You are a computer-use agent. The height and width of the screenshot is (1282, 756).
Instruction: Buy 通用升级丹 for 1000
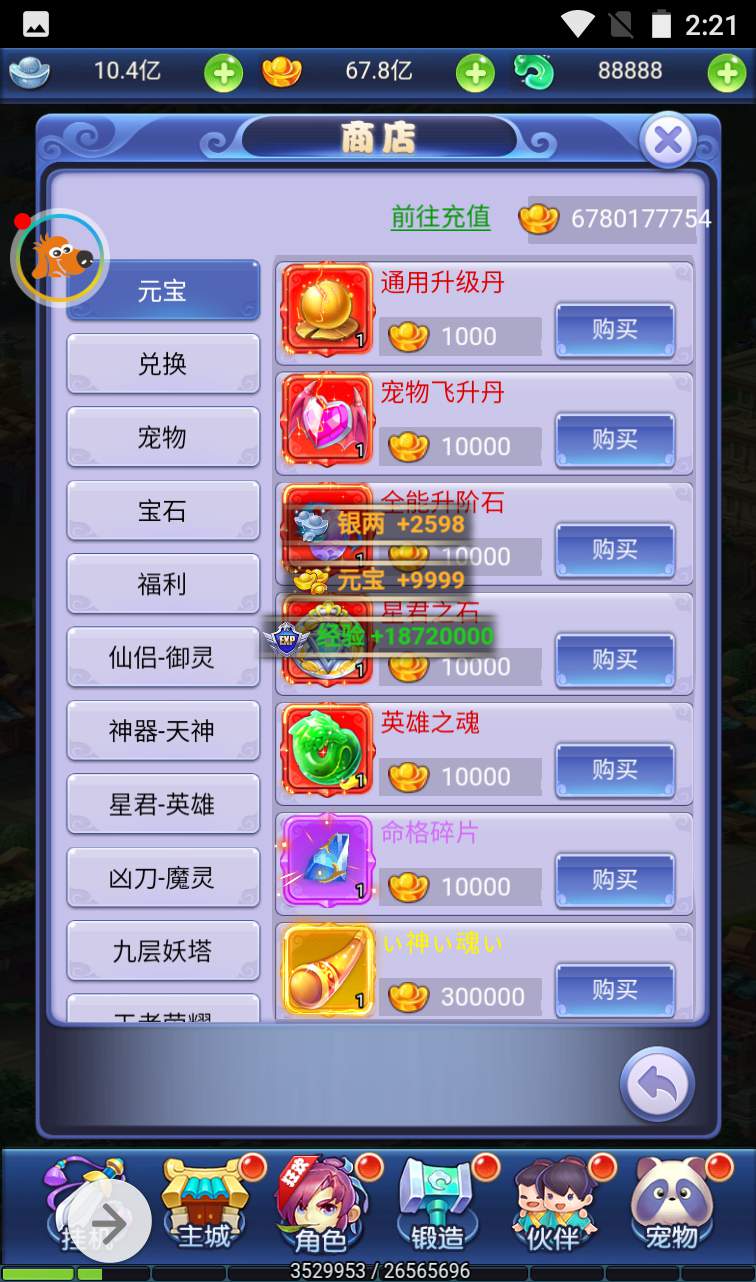coord(615,330)
